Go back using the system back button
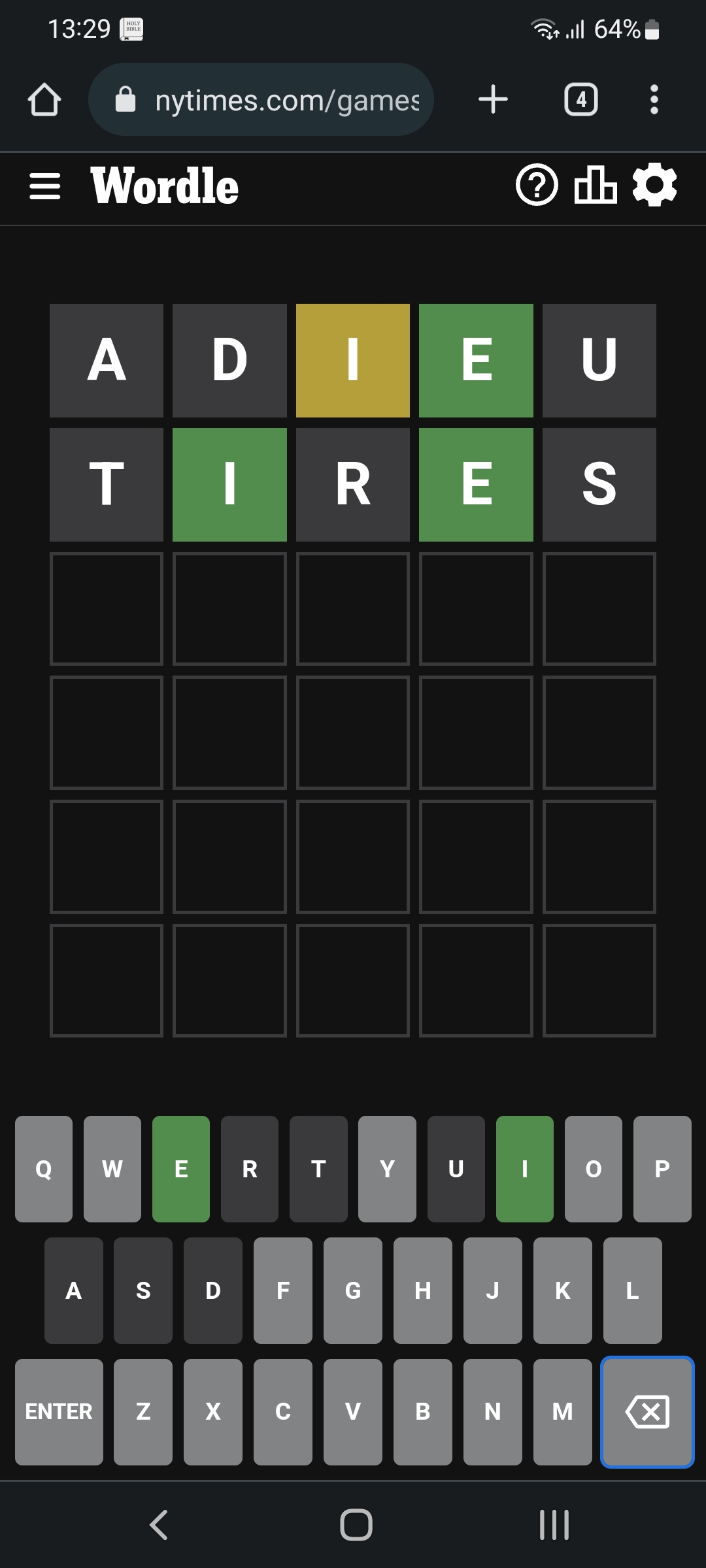The image size is (706, 1568). pyautogui.click(x=159, y=1525)
